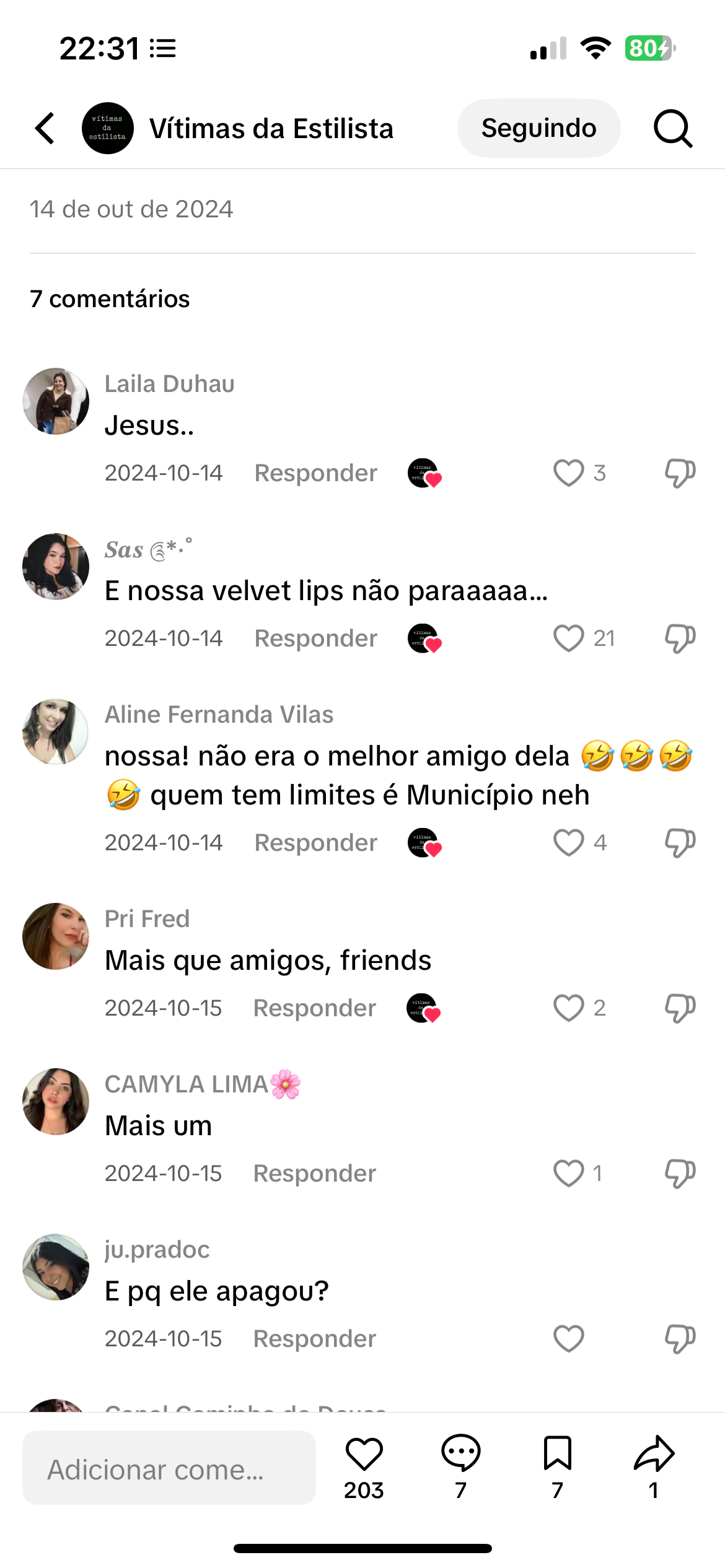Save the post with the bookmark icon

(x=557, y=1454)
